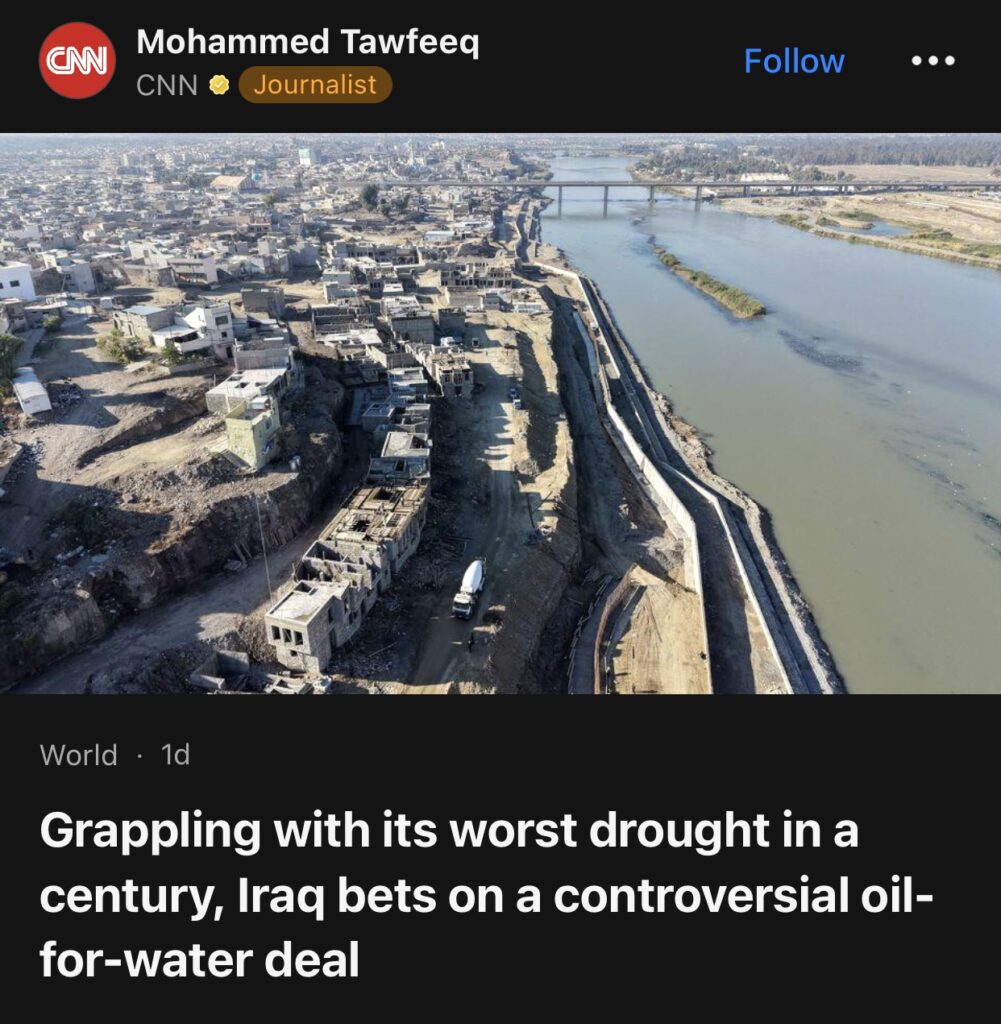Open the three-dot overflow menu
This screenshot has height=1024, width=1001.
(933, 61)
